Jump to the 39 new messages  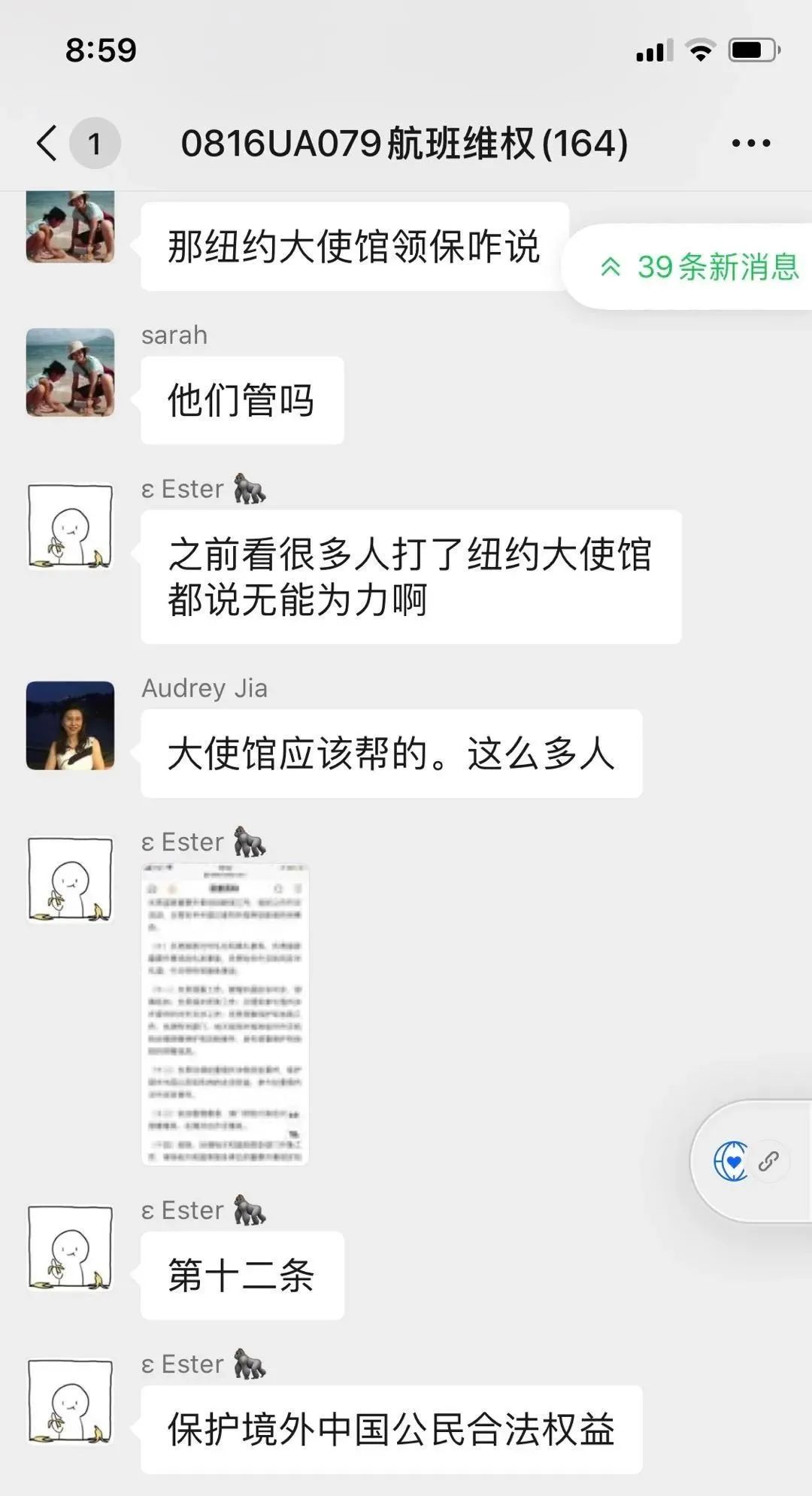pos(699,267)
